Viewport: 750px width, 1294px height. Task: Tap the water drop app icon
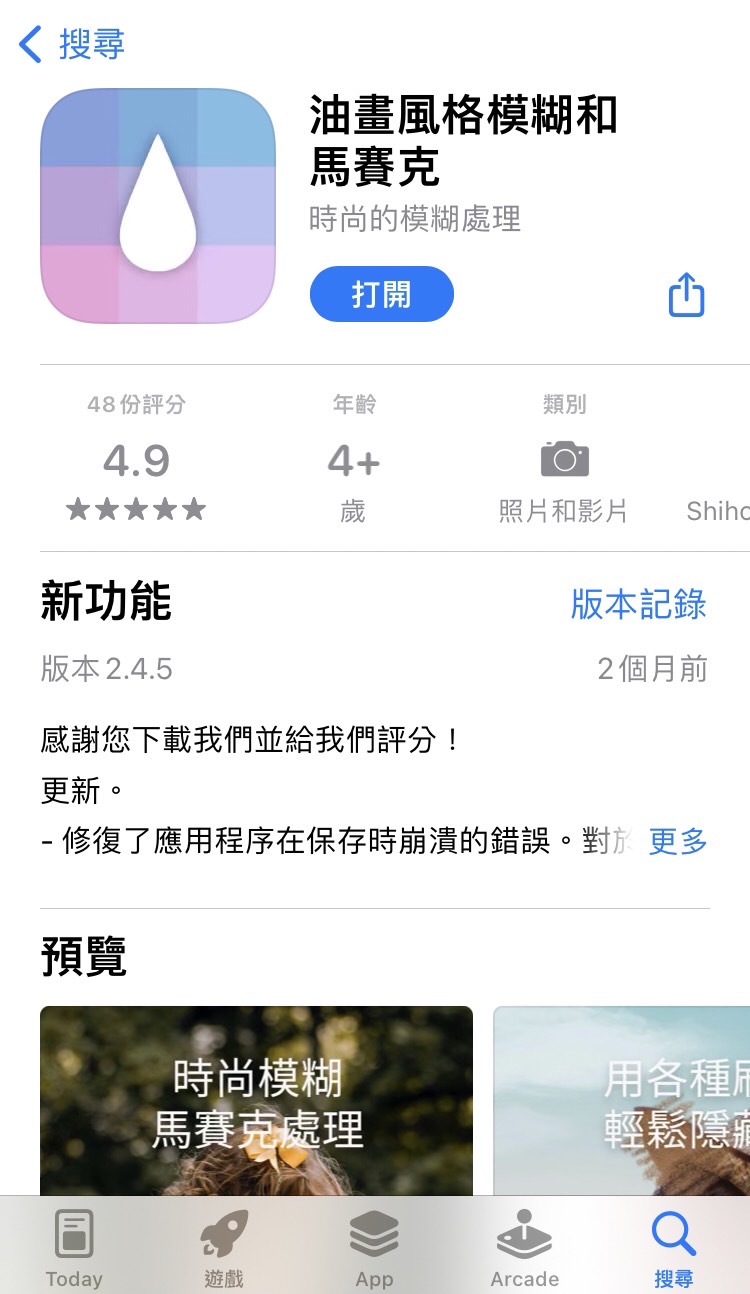coord(156,205)
